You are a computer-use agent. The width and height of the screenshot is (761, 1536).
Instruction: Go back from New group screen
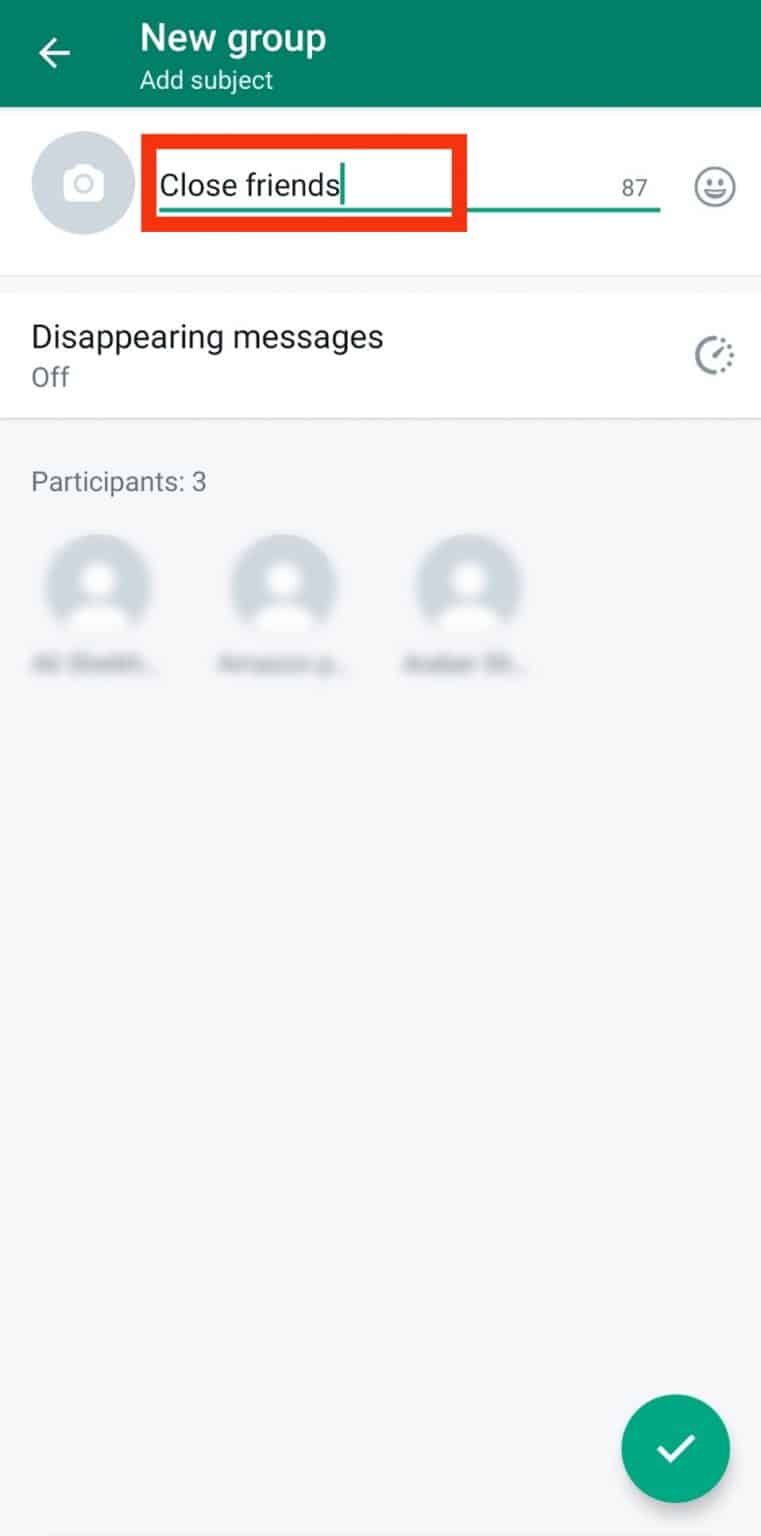[x=54, y=53]
